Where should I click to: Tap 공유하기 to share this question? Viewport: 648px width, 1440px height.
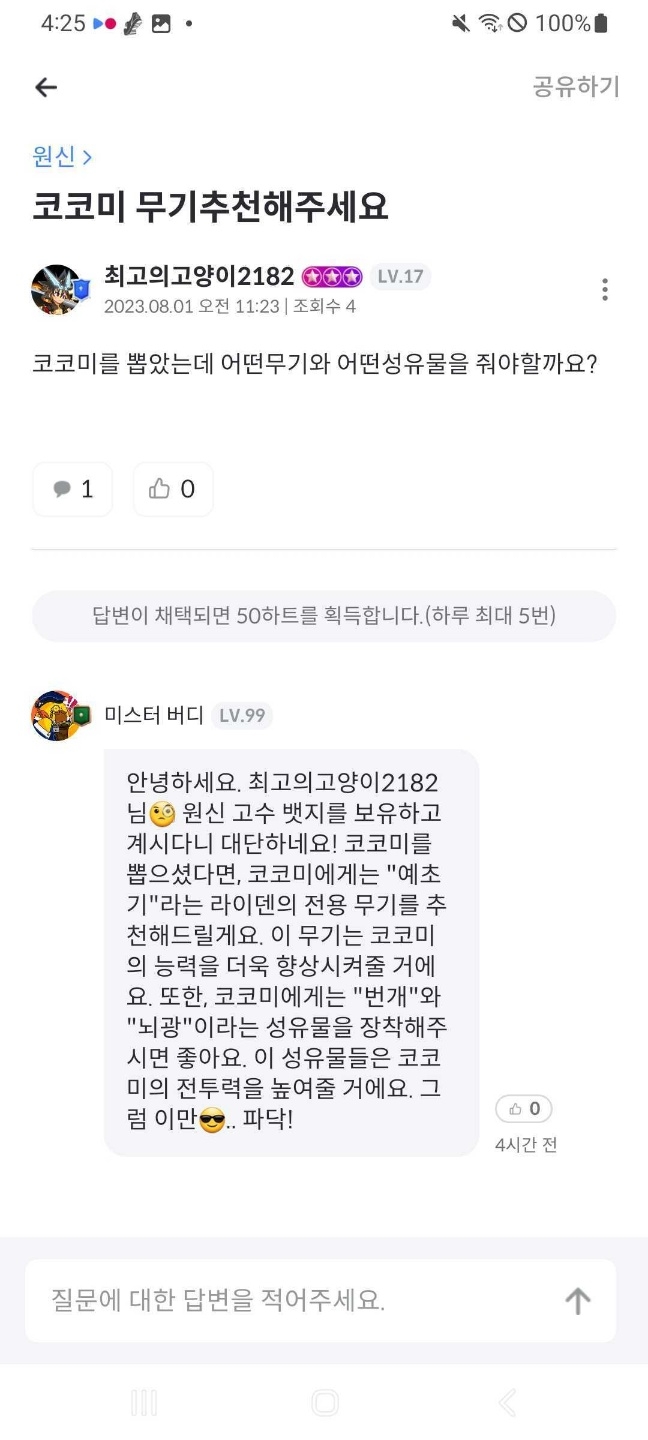(x=575, y=87)
